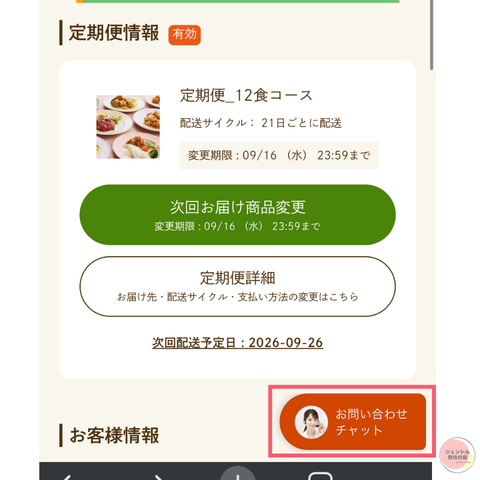Open the browser tabs switcher
Viewport: 480px width, 480px height.
(320, 475)
